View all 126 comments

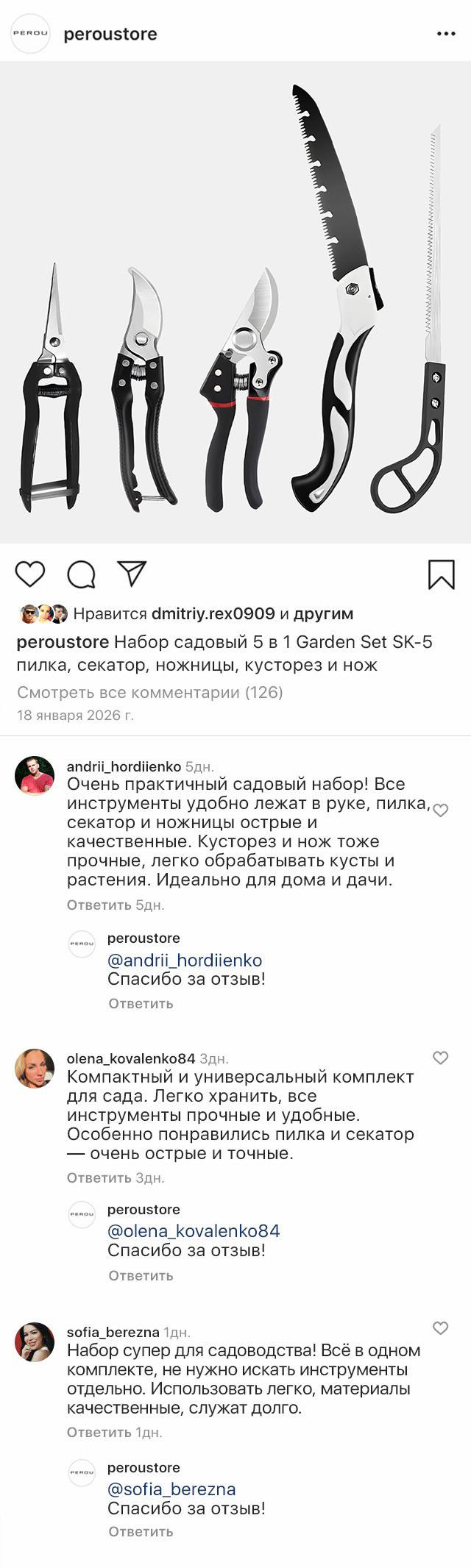149,692
